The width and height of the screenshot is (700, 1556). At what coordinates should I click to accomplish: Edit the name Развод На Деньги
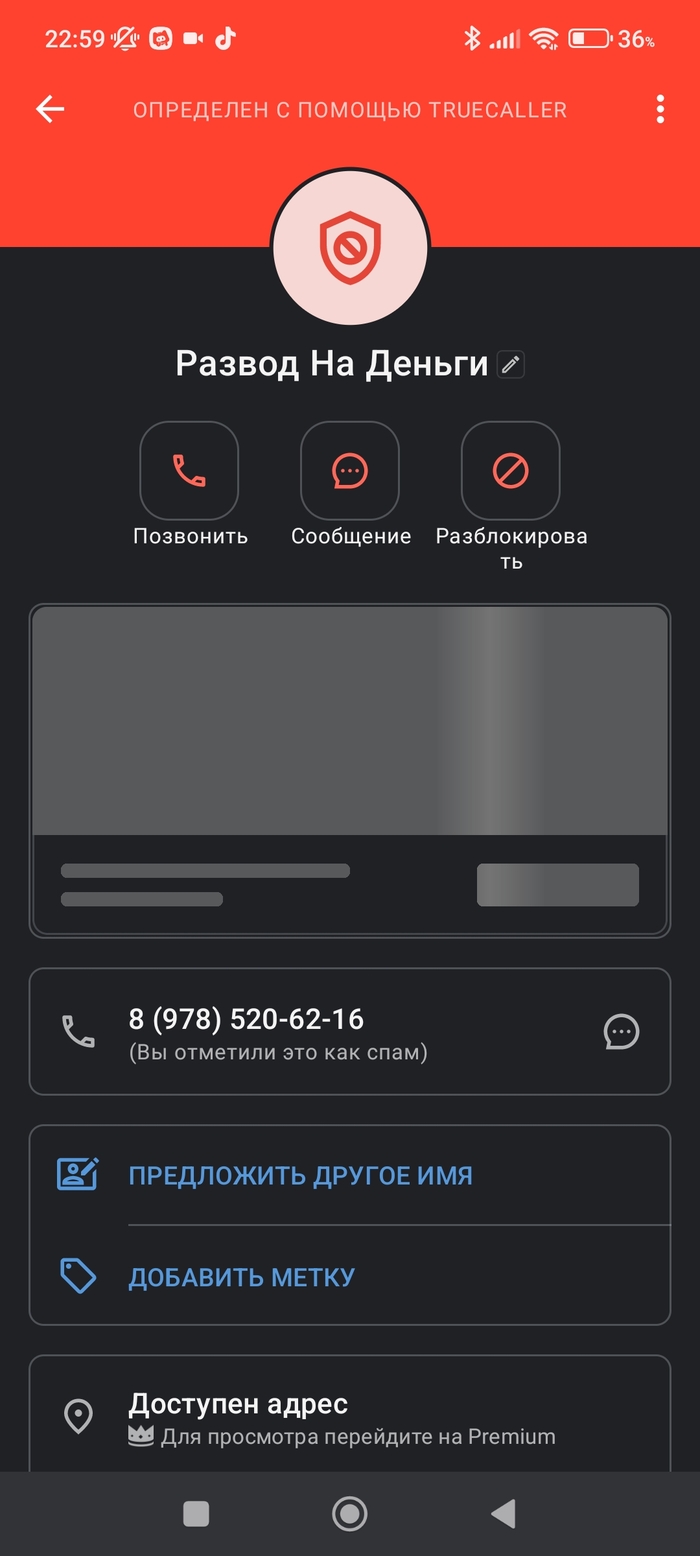[x=511, y=365]
